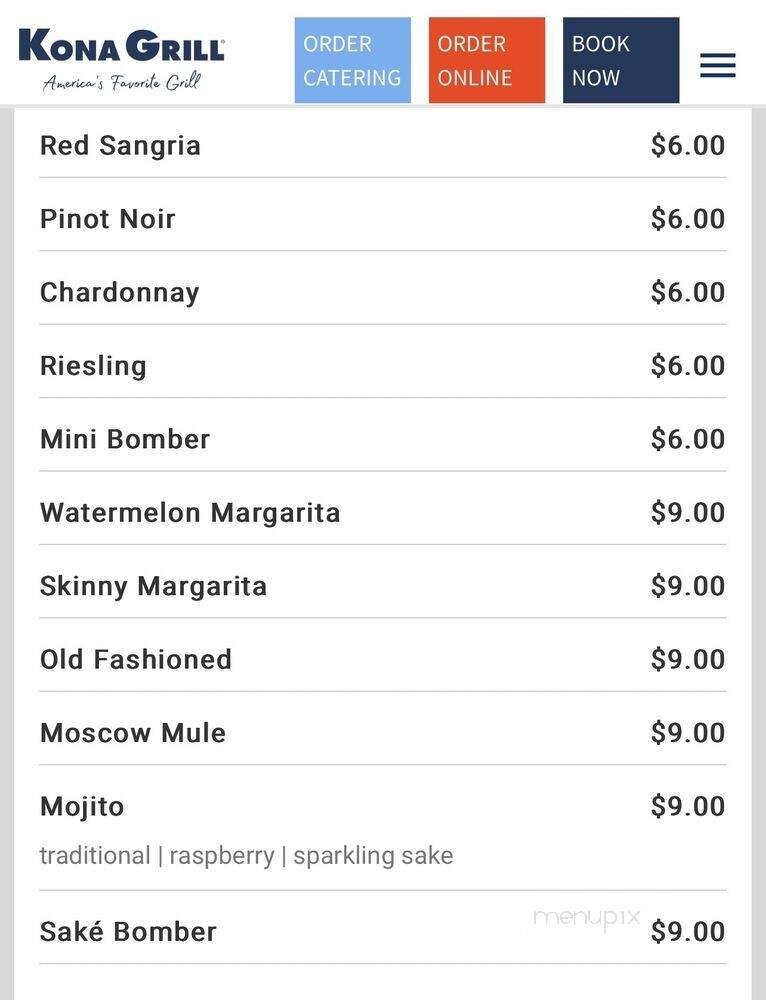Click the Watermelon Margarita entry
The image size is (766, 1000).
(190, 512)
